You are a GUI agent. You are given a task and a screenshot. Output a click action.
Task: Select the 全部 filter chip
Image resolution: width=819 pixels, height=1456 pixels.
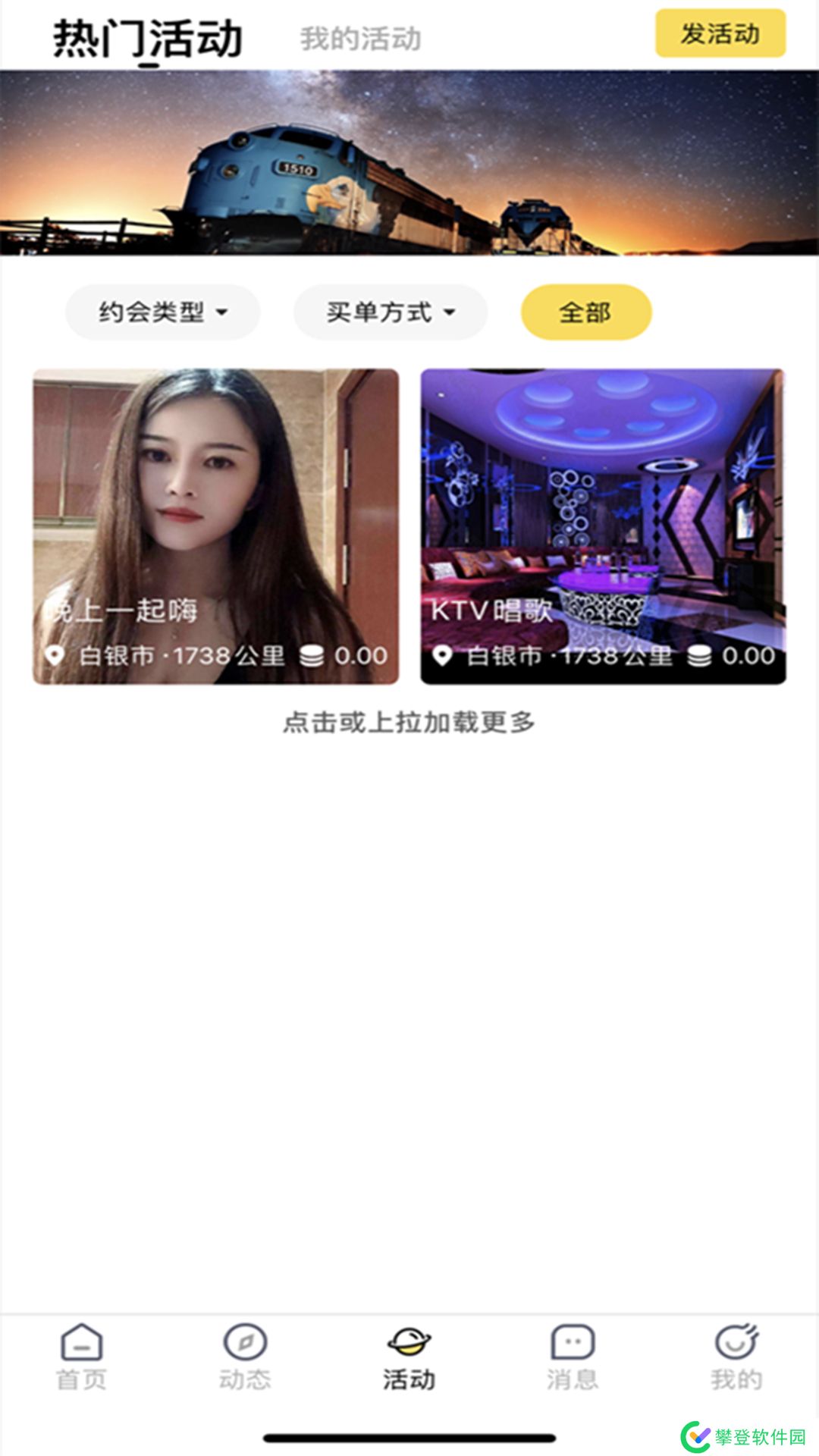point(585,312)
